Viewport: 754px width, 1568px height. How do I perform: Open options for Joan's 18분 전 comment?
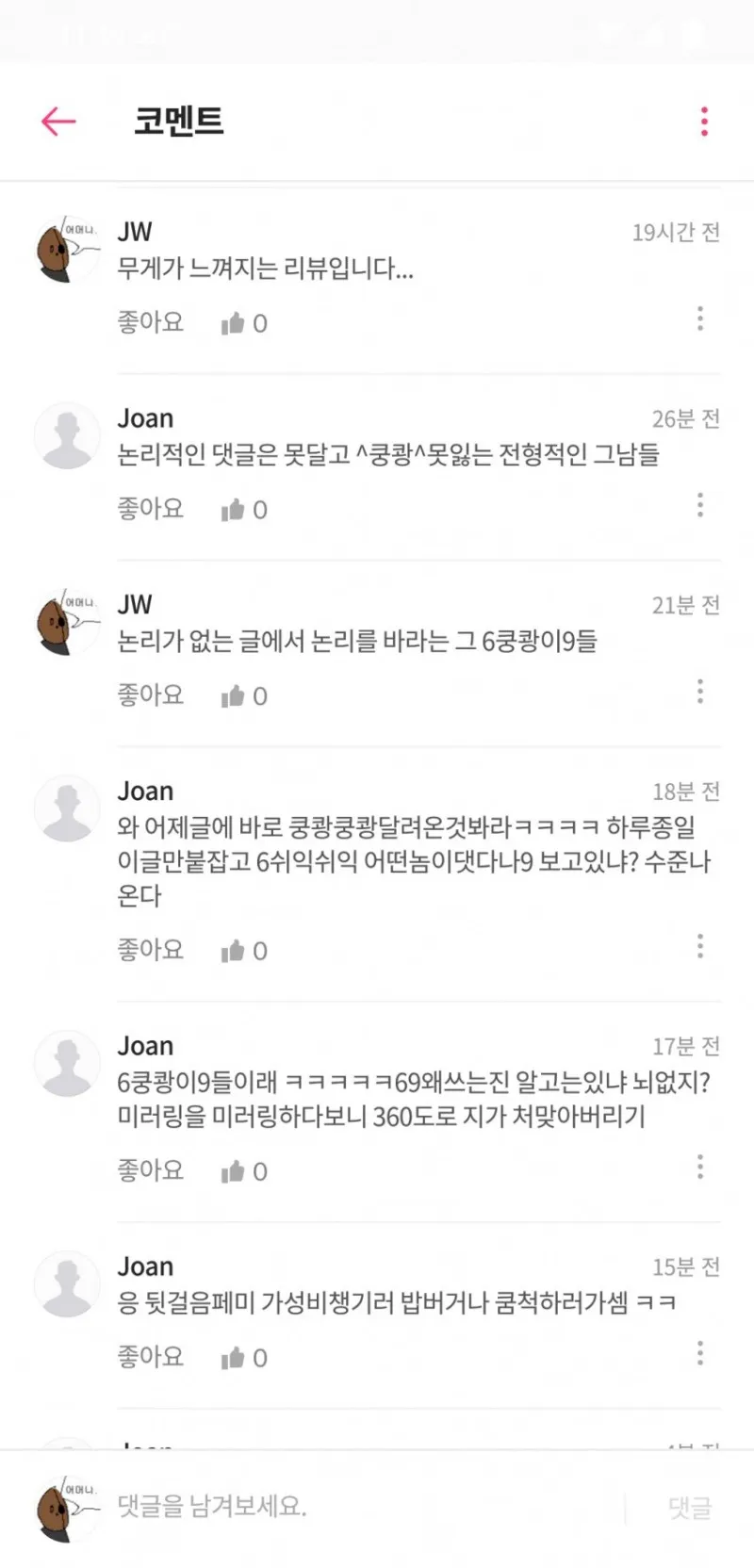point(699,946)
